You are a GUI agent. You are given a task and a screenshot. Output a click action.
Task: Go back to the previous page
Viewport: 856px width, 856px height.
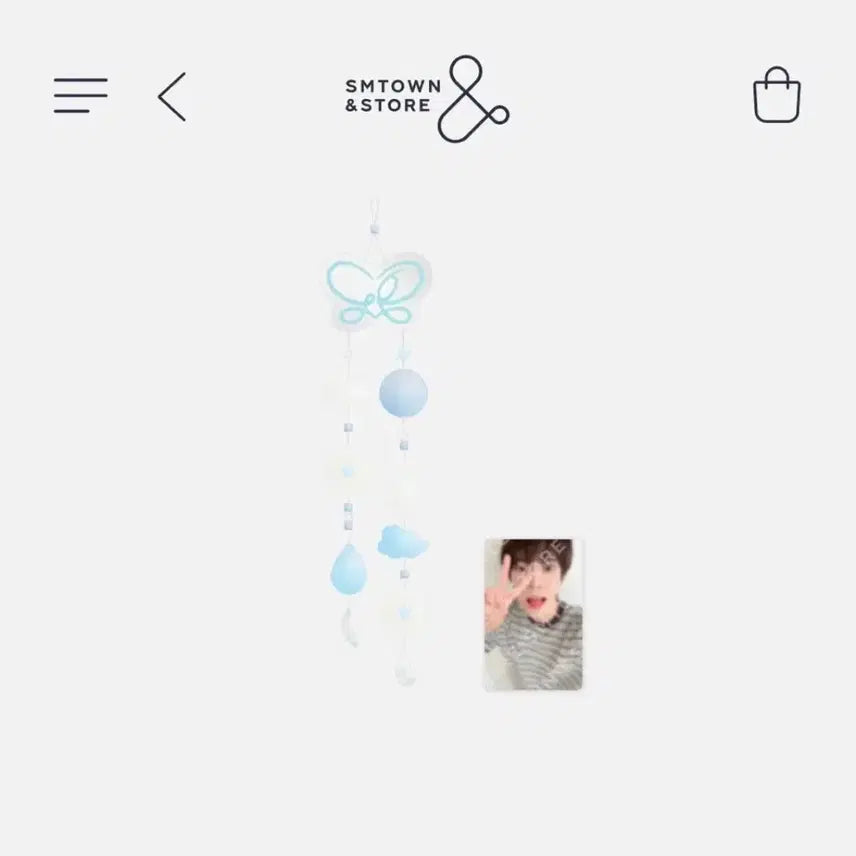tap(172, 97)
